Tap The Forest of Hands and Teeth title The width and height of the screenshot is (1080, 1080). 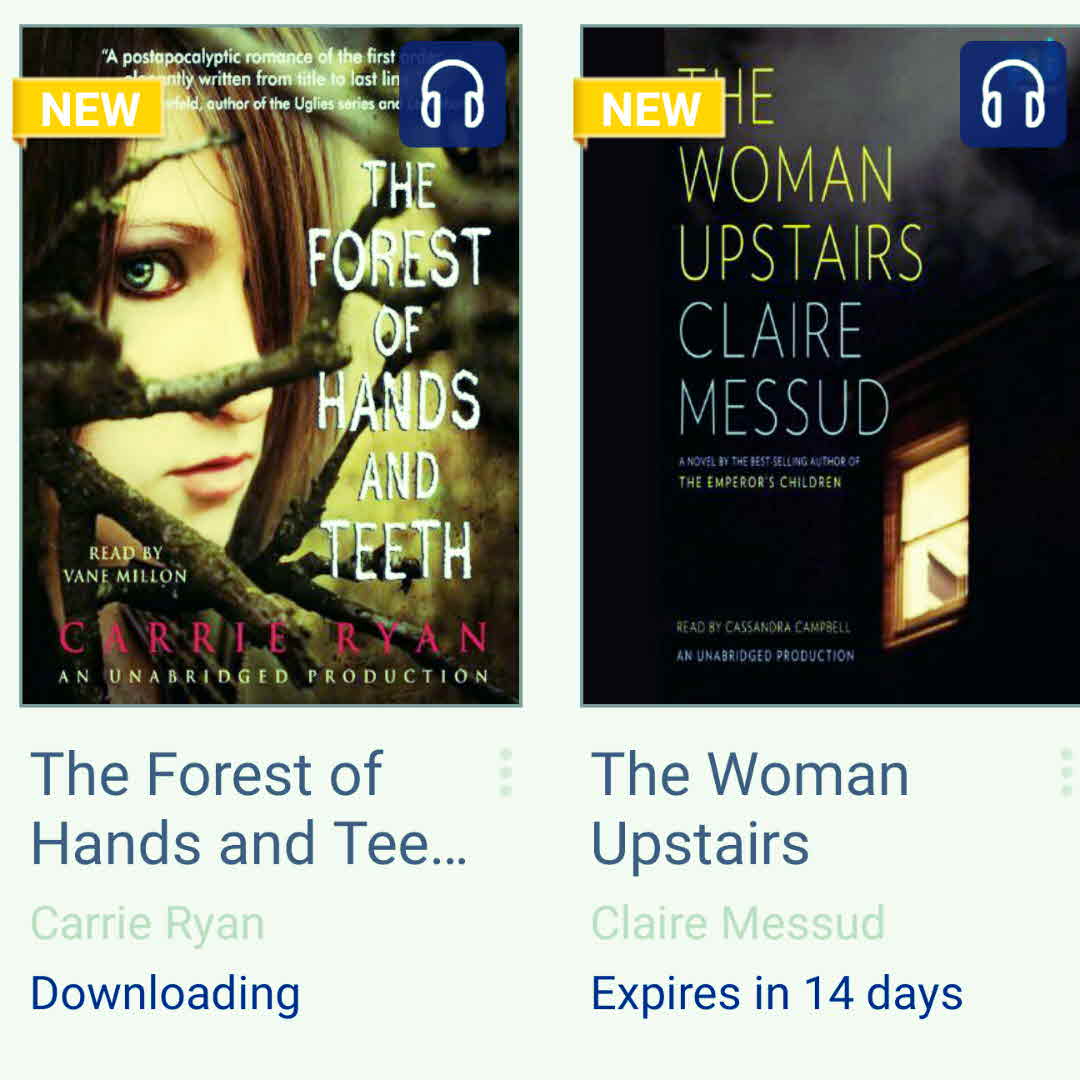[248, 808]
